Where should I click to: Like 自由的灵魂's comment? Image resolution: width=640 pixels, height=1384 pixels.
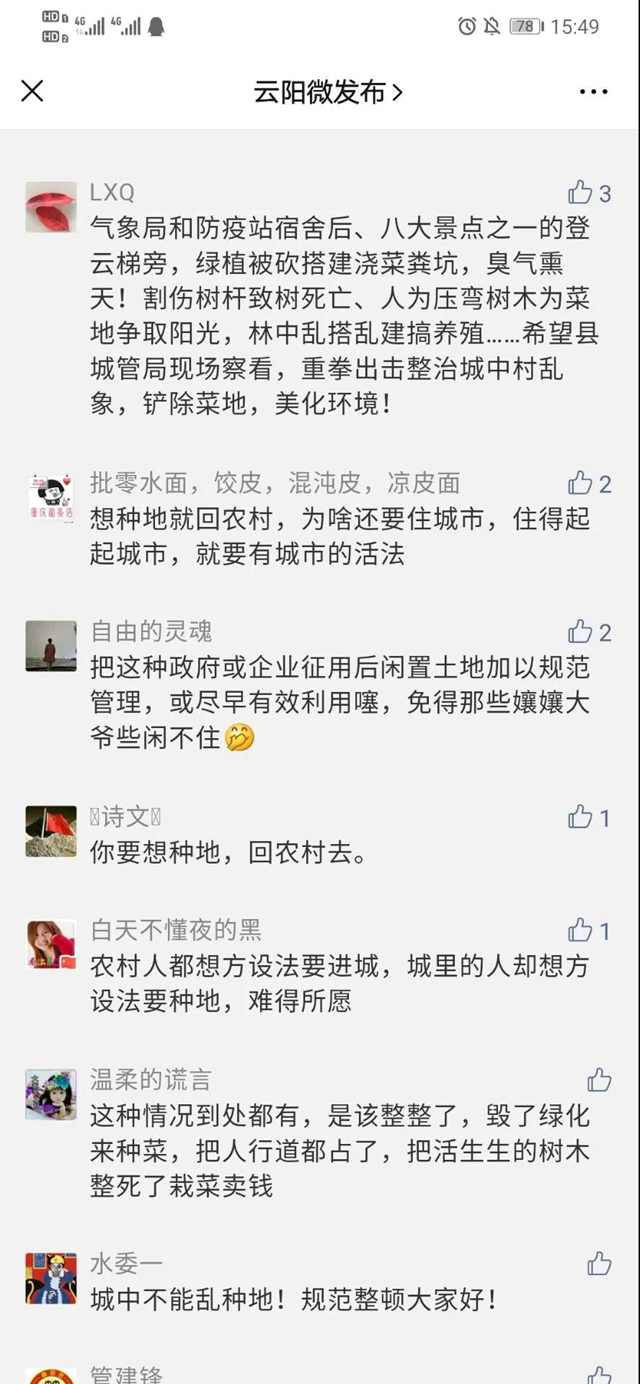(581, 631)
